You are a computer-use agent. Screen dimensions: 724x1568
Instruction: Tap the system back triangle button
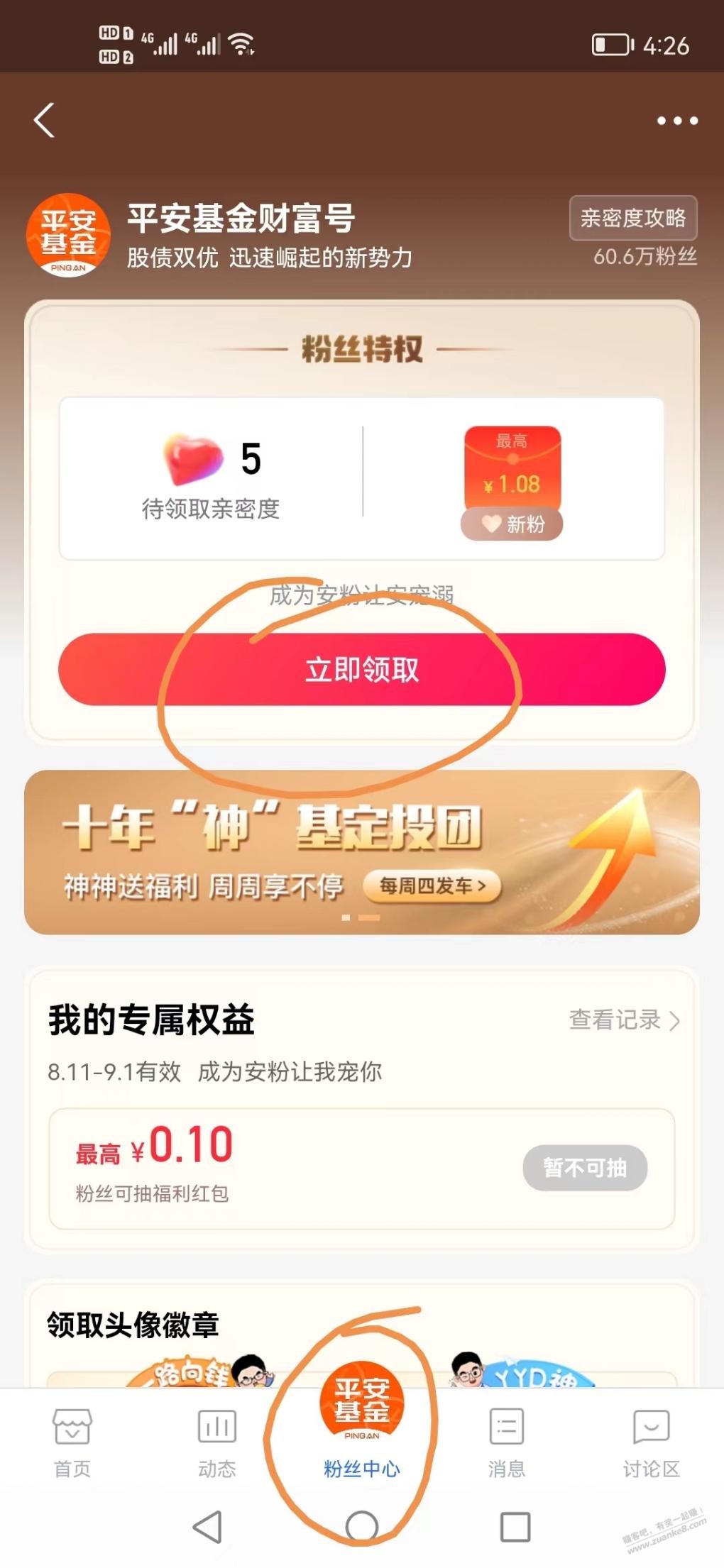[x=207, y=1527]
